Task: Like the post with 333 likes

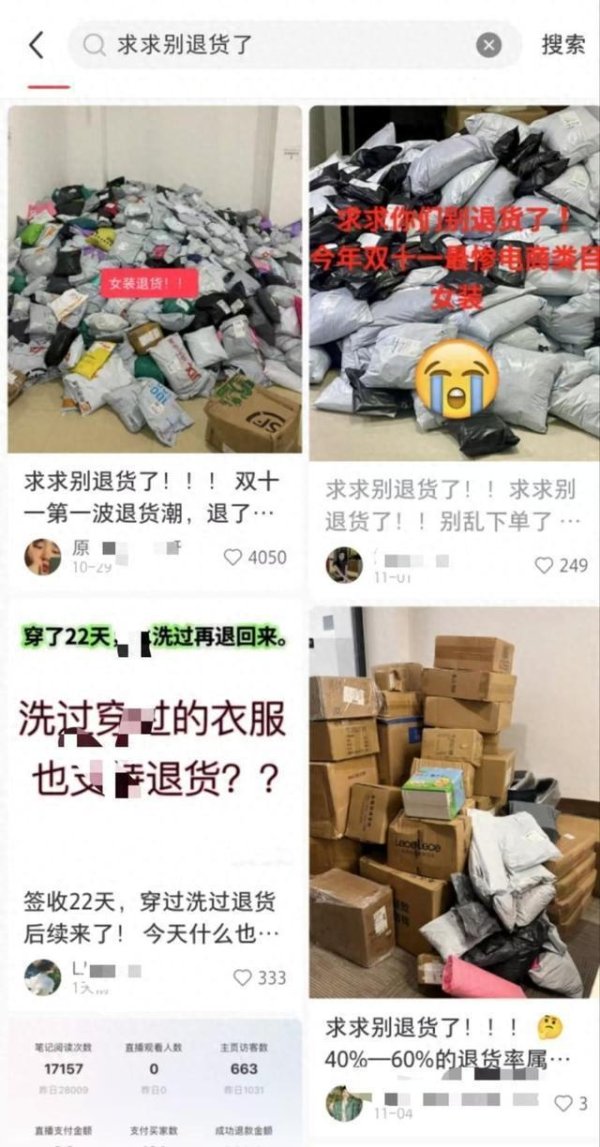Action: 259,977
